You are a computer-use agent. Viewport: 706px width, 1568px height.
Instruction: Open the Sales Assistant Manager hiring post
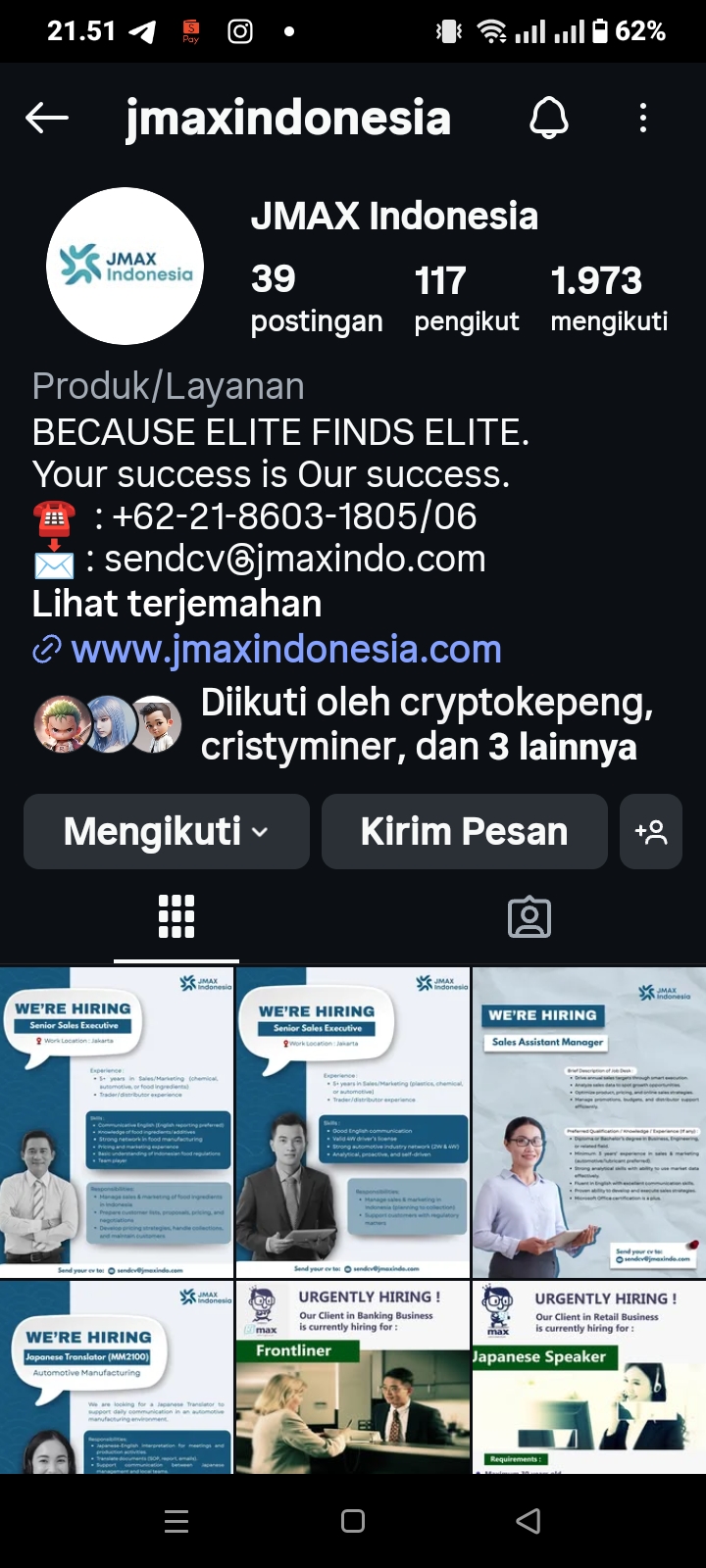click(x=588, y=1122)
